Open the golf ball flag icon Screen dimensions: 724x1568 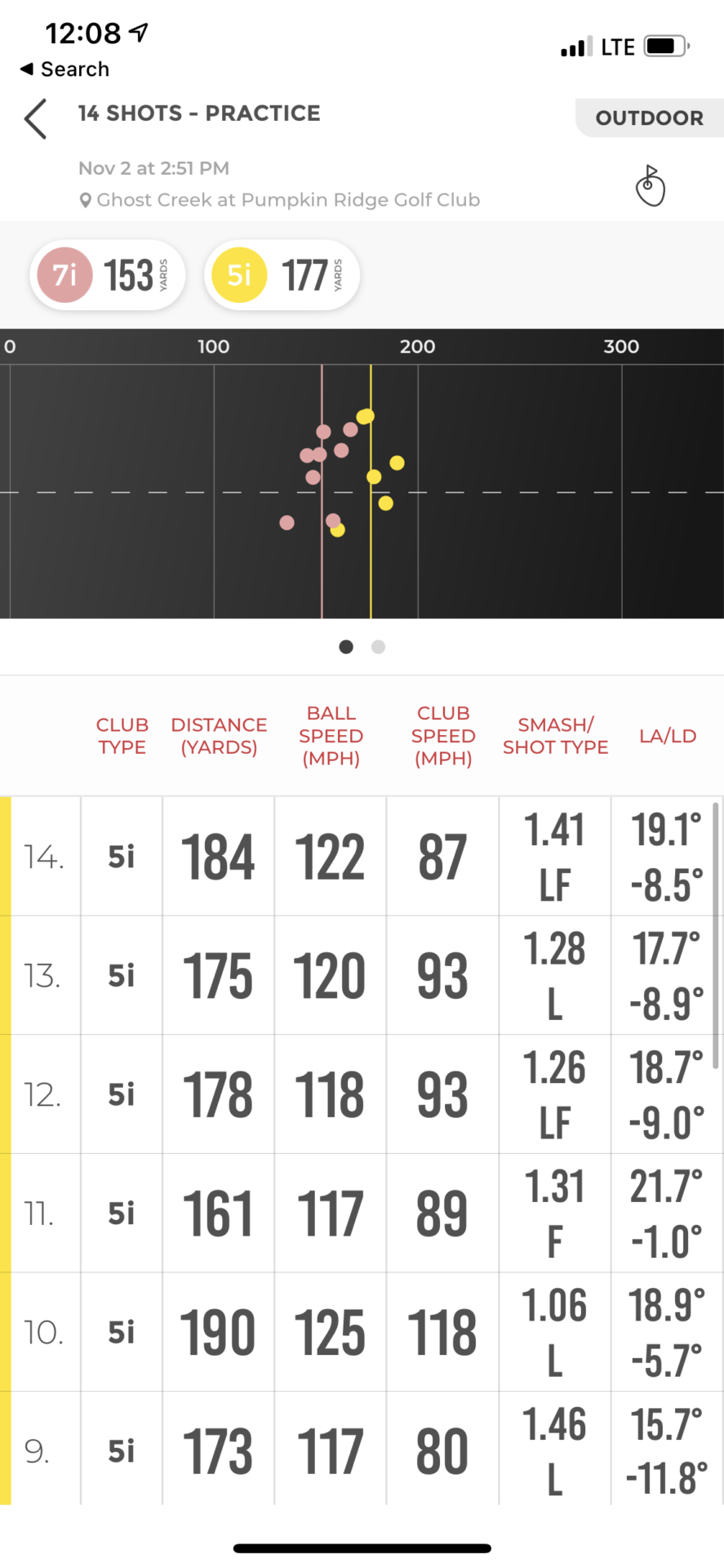[x=650, y=186]
